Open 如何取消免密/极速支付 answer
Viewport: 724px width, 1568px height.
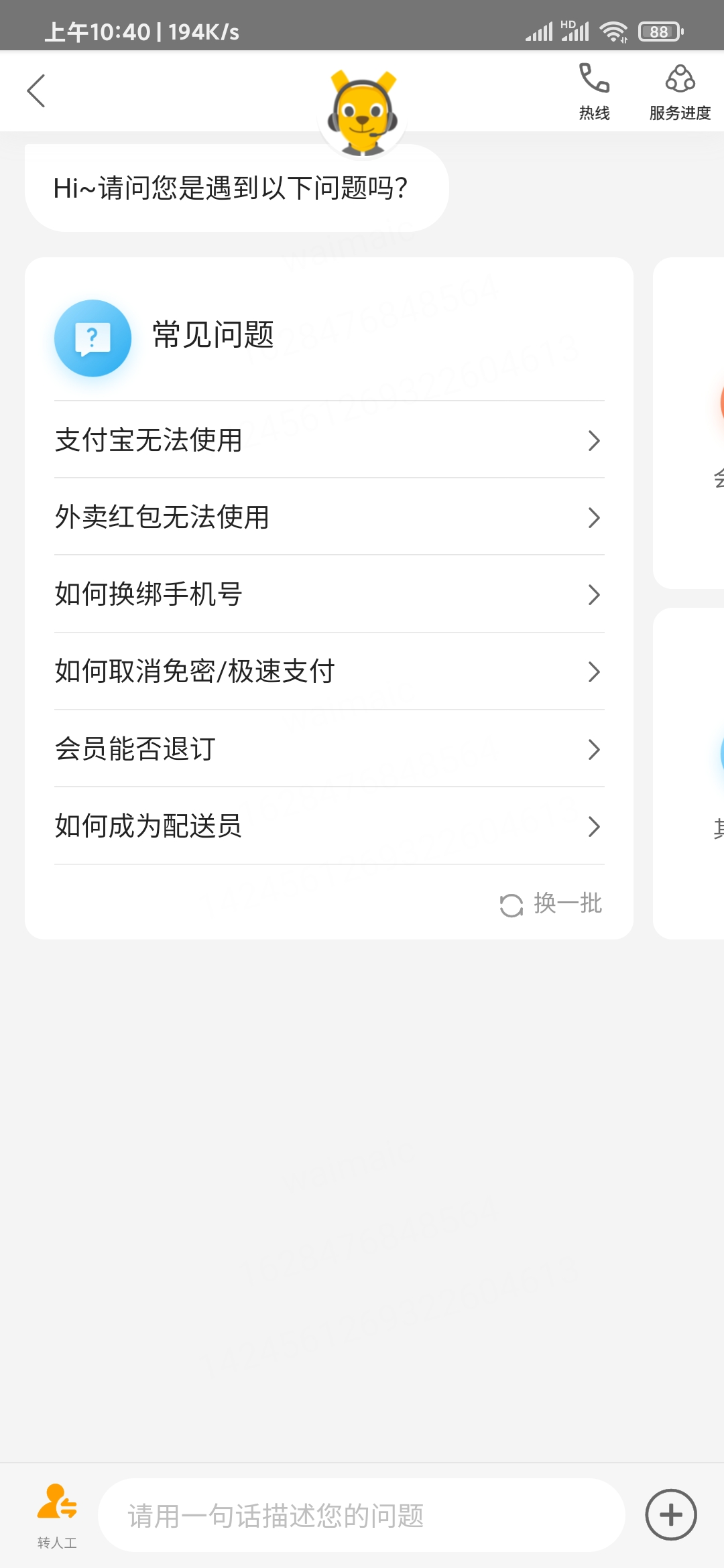tap(328, 671)
